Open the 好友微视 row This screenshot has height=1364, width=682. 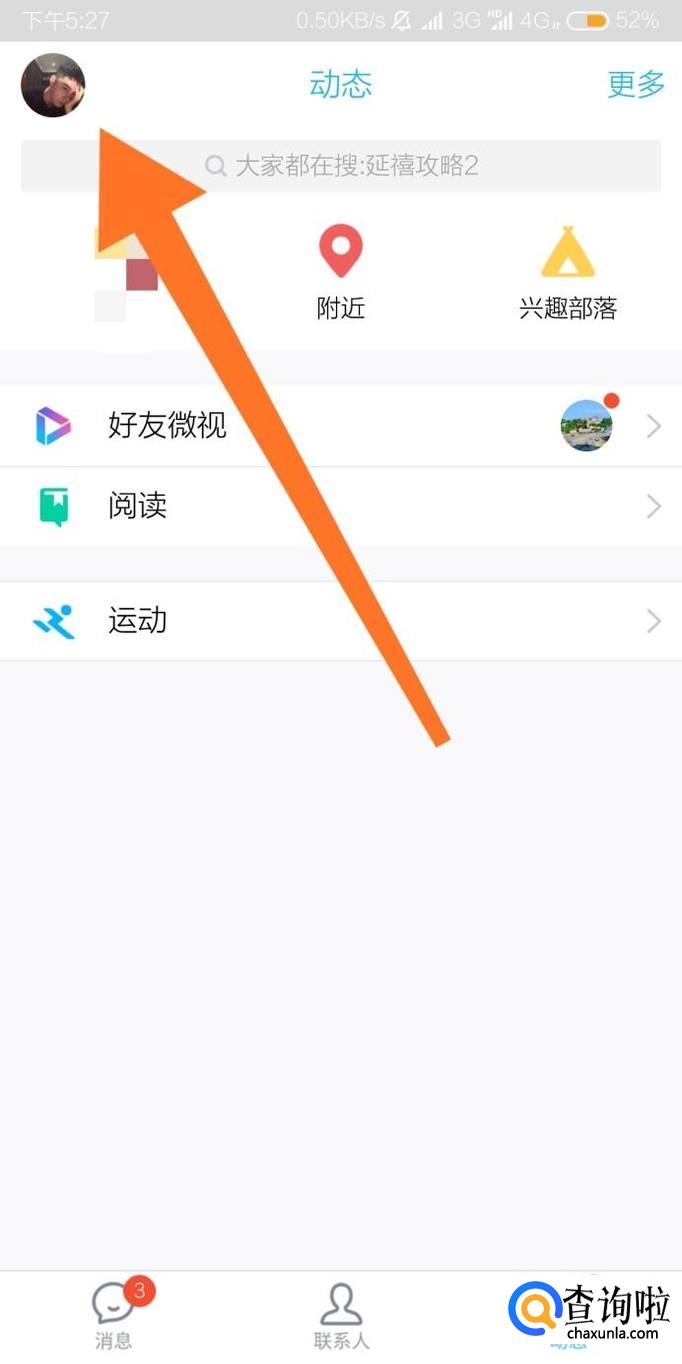click(x=340, y=426)
